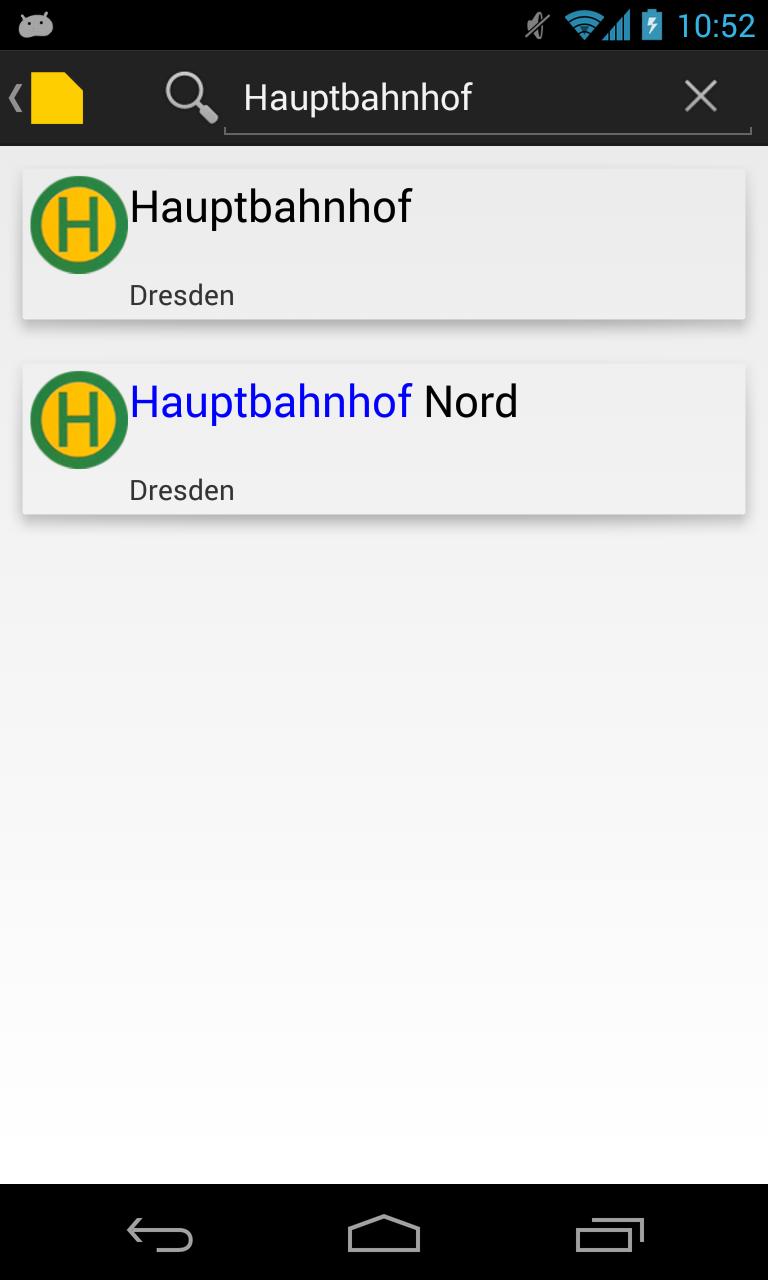Clear the search field with the X
Screen dimensions: 768x1280
tap(700, 95)
